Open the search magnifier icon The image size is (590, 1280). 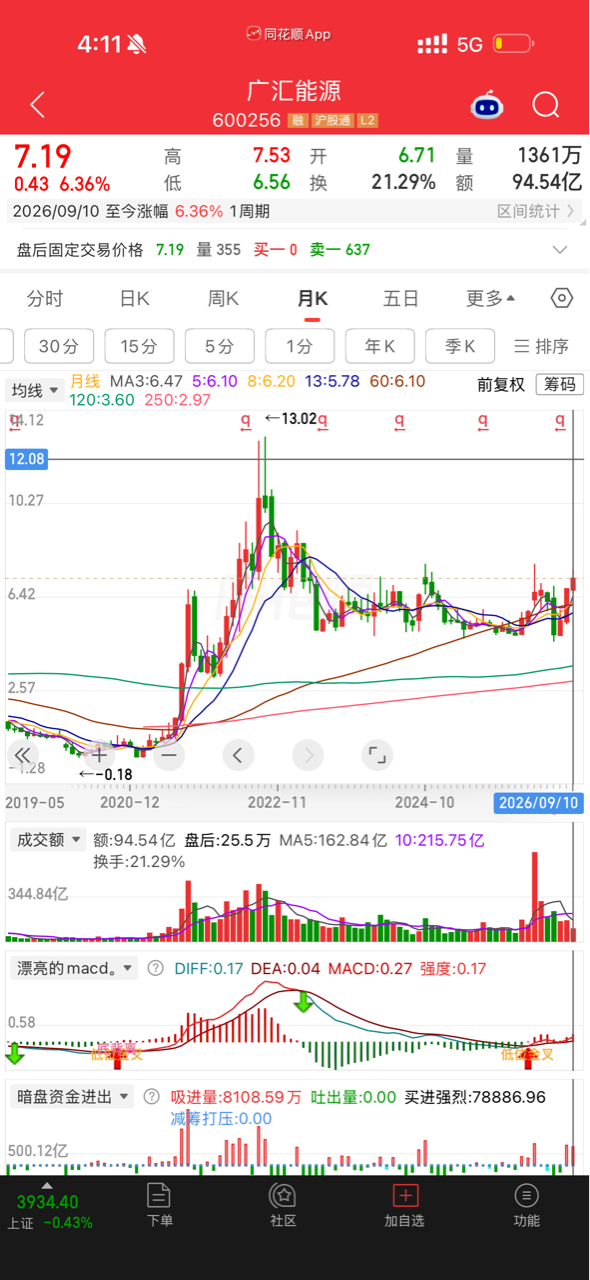(x=546, y=105)
